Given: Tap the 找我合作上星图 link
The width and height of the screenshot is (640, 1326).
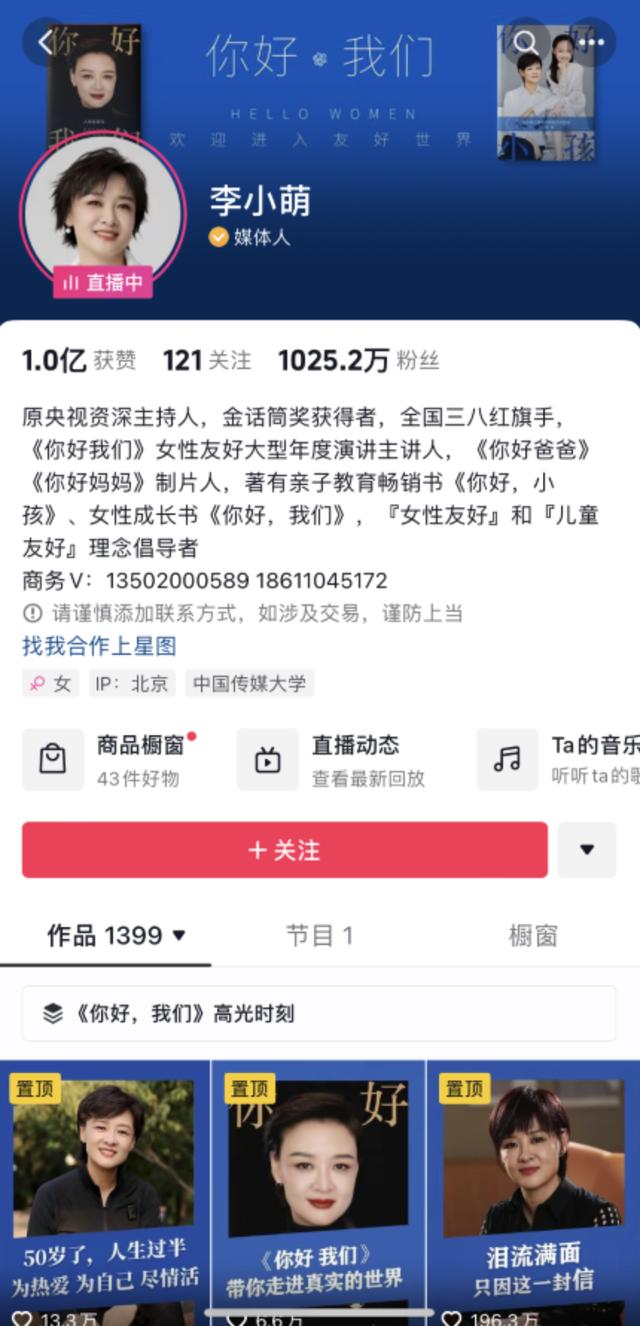Looking at the screenshot, I should [99, 646].
